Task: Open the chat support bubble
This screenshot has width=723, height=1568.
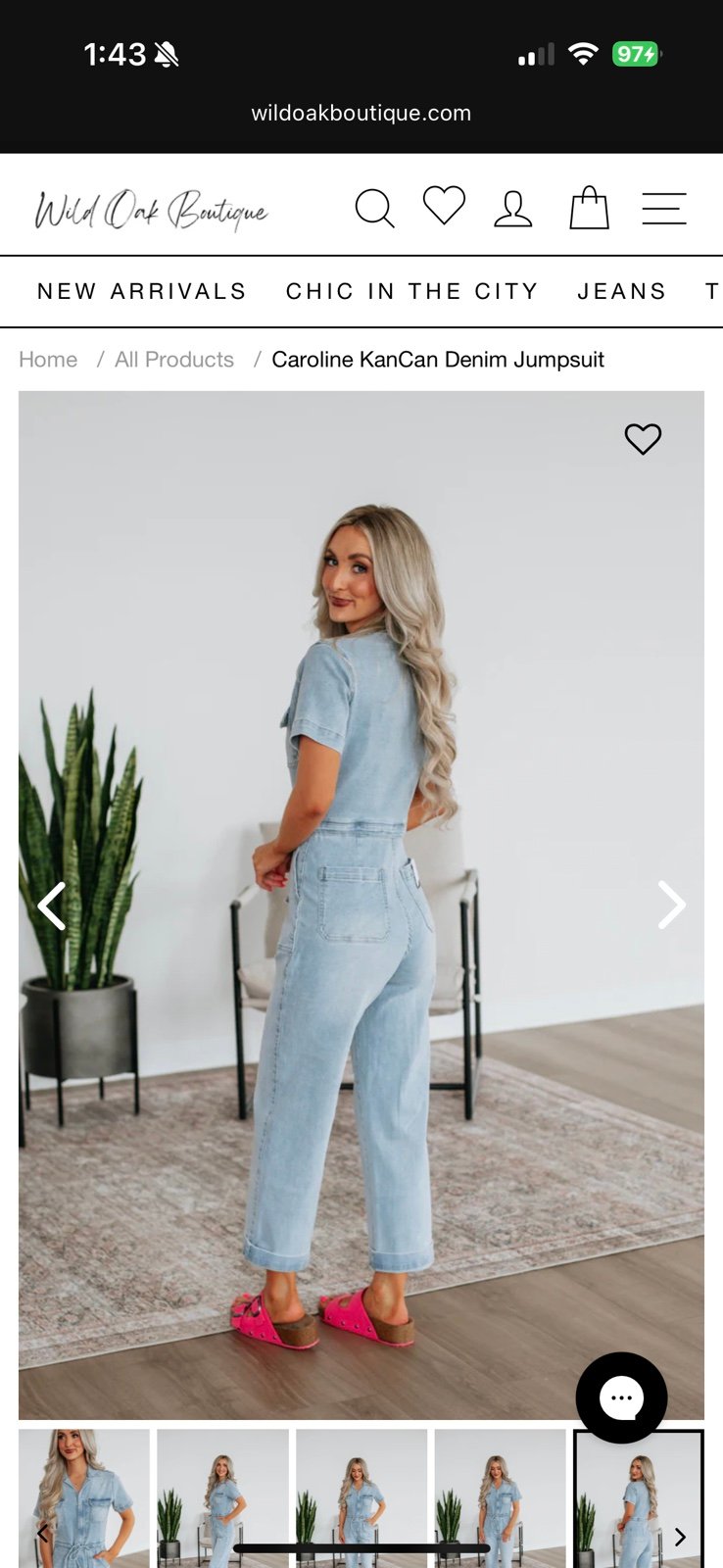Action: click(621, 1397)
